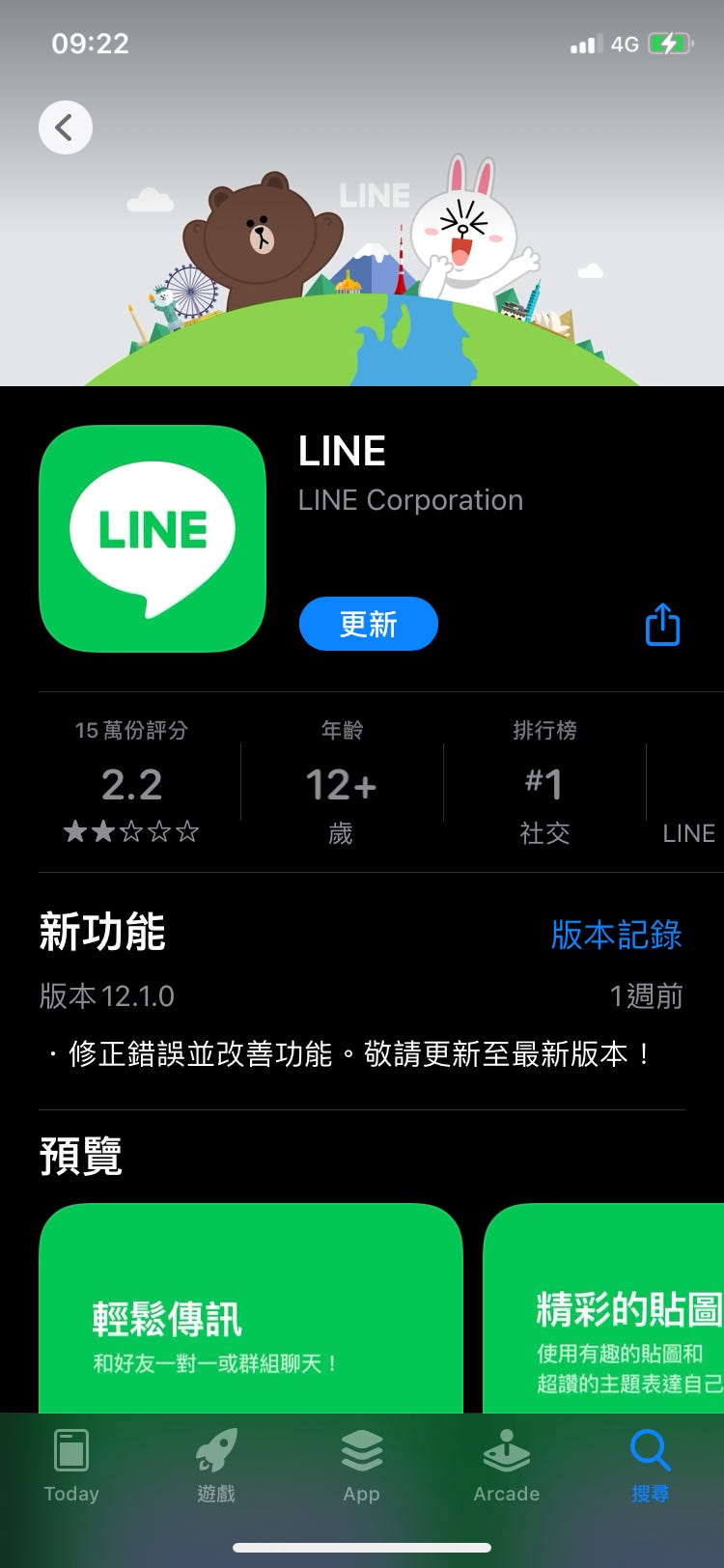Open 版本記錄 version history
This screenshot has height=1568, width=724.
click(x=616, y=934)
